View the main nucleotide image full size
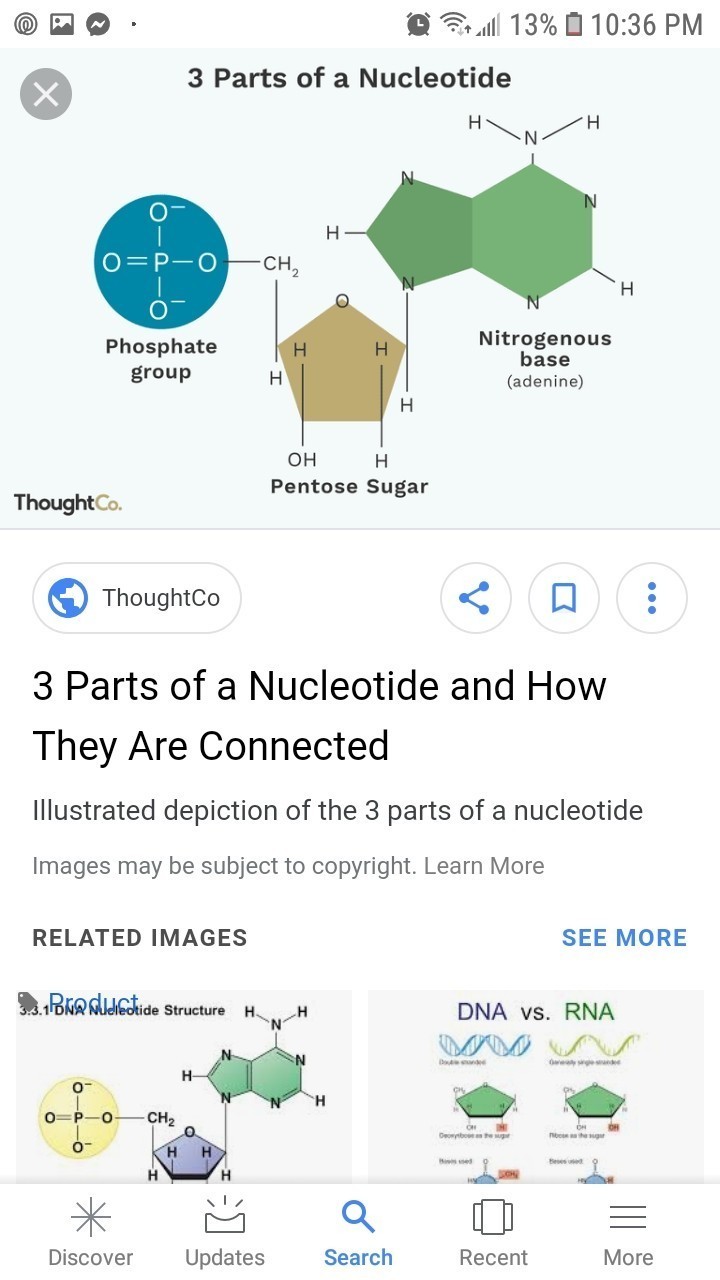The image size is (720, 1280). [x=360, y=300]
